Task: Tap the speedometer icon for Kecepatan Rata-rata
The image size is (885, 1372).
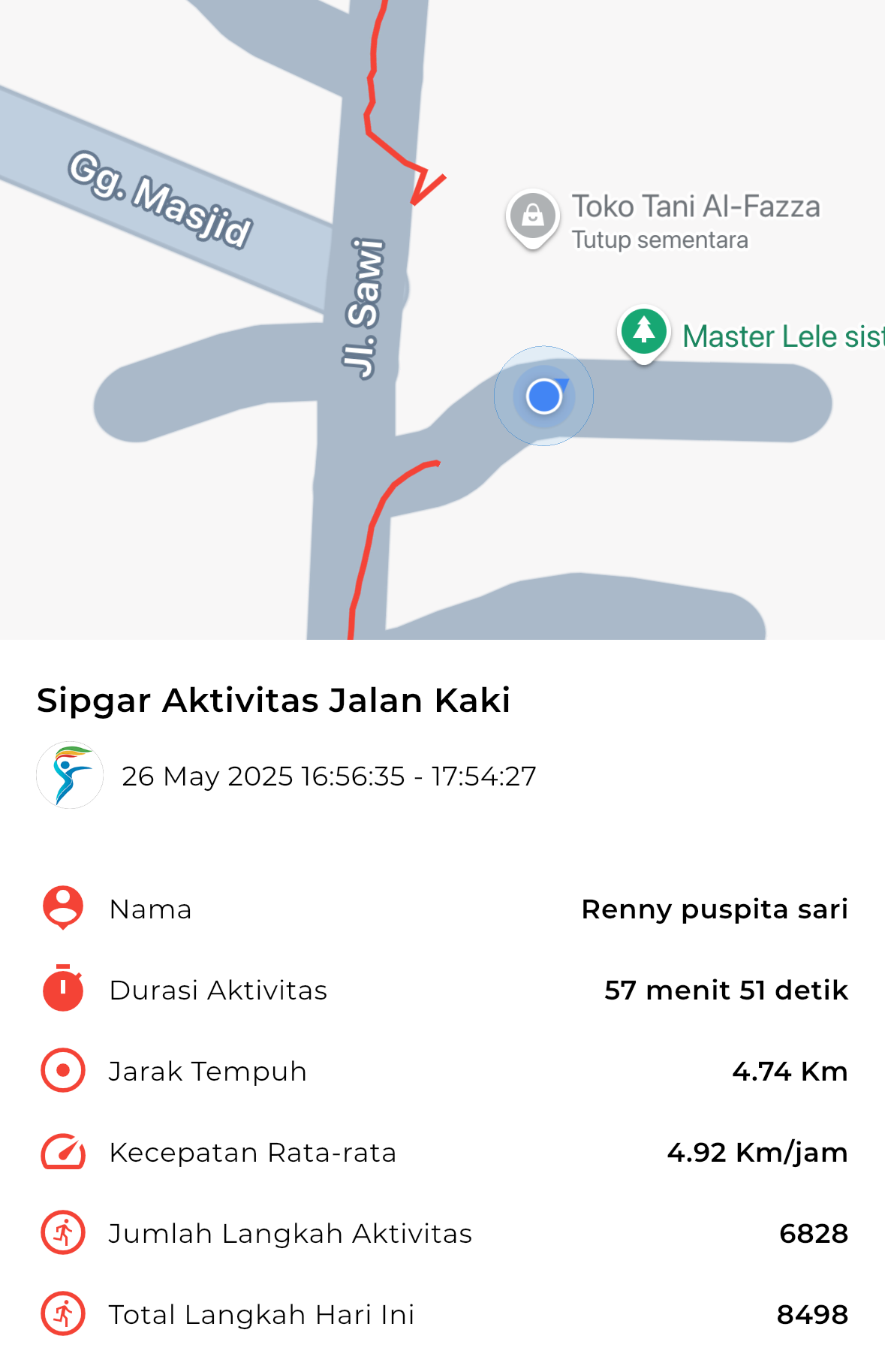Action: point(62,1153)
